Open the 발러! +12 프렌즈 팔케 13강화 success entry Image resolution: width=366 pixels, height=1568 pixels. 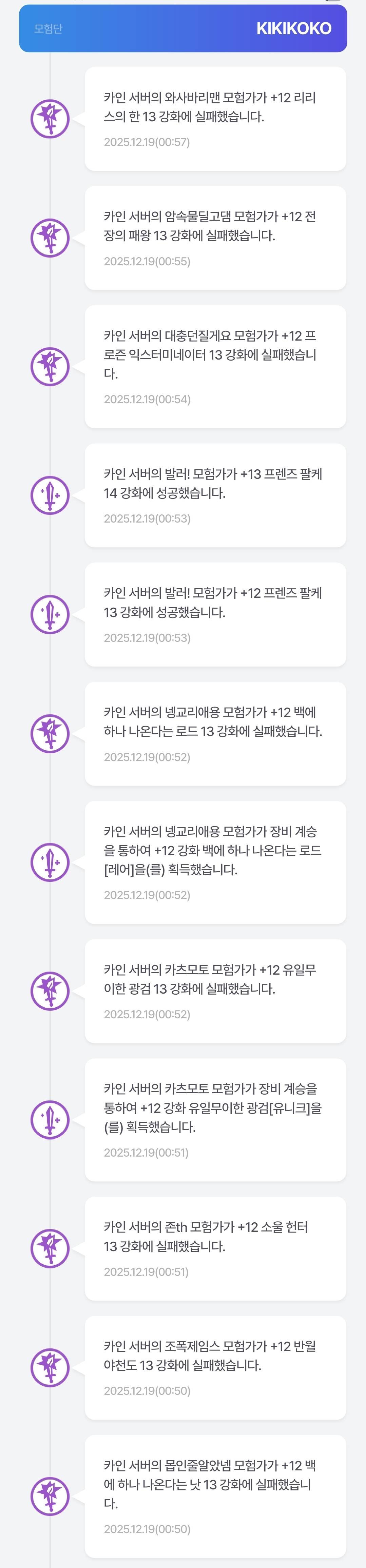point(215,614)
